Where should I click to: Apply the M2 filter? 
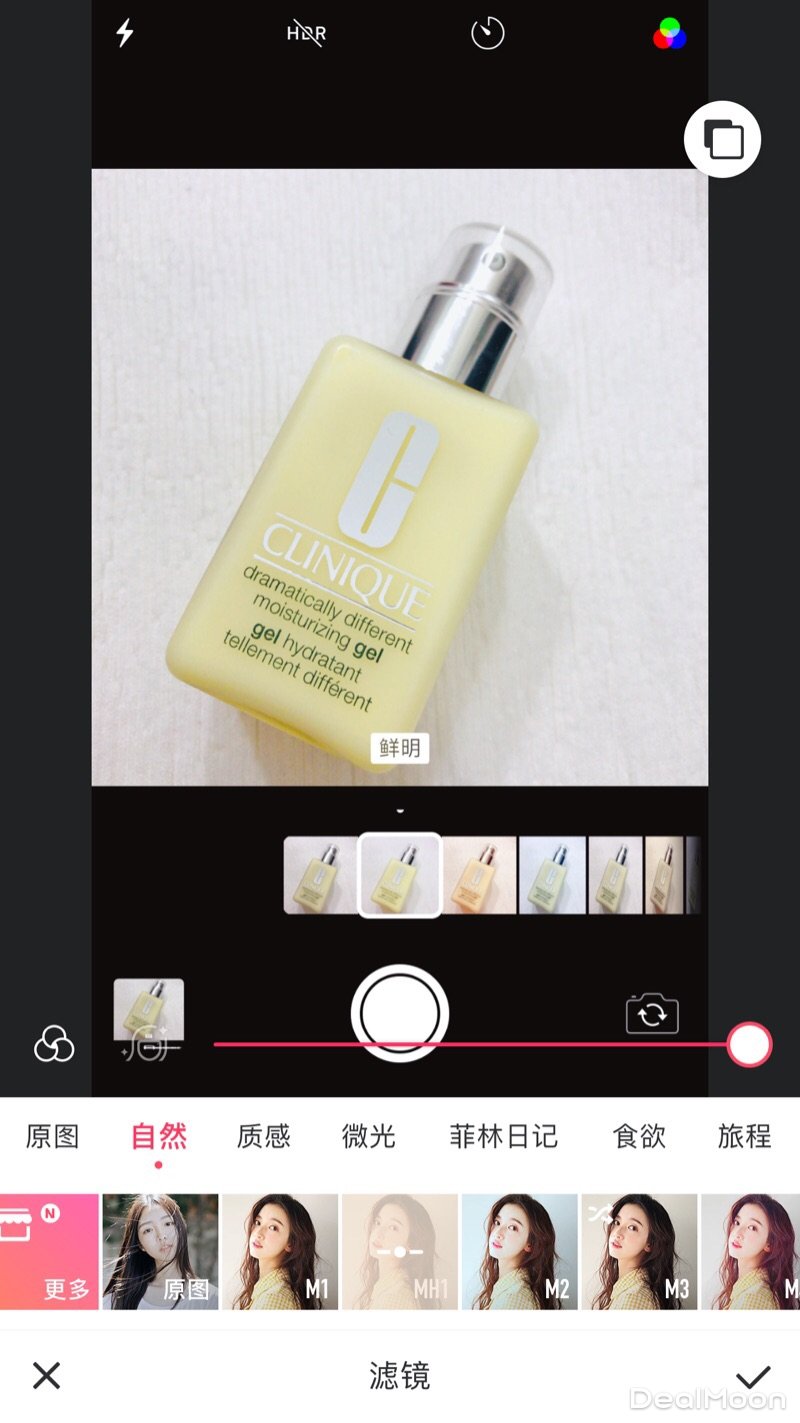pos(519,1251)
